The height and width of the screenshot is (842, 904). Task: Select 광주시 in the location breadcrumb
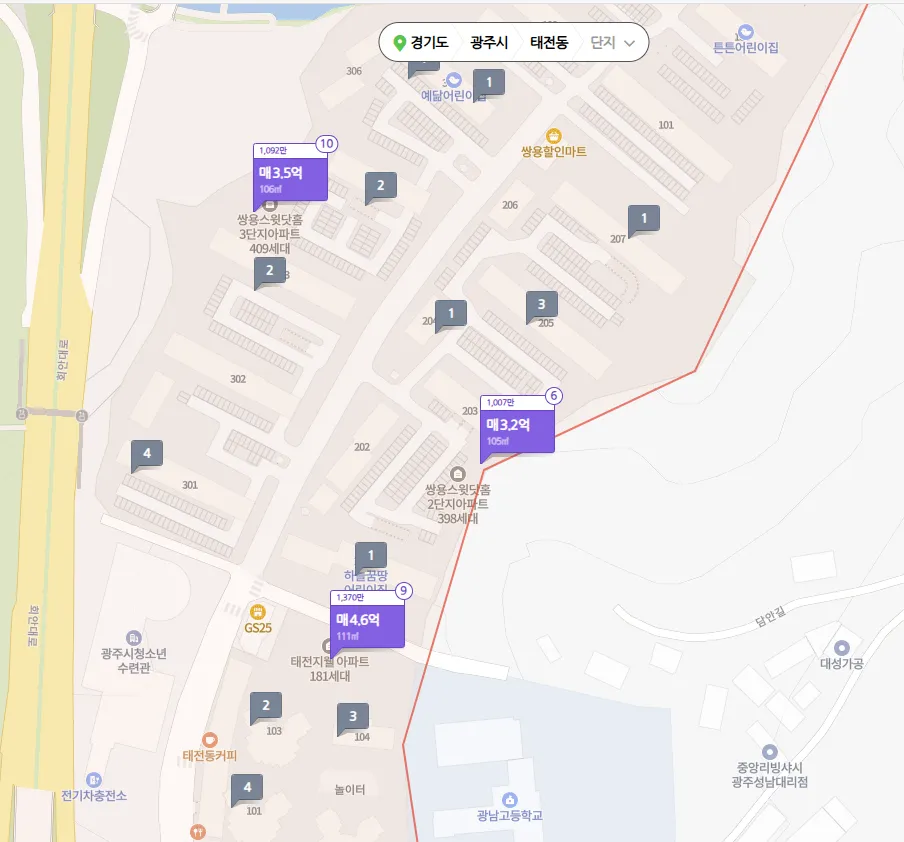pos(489,43)
